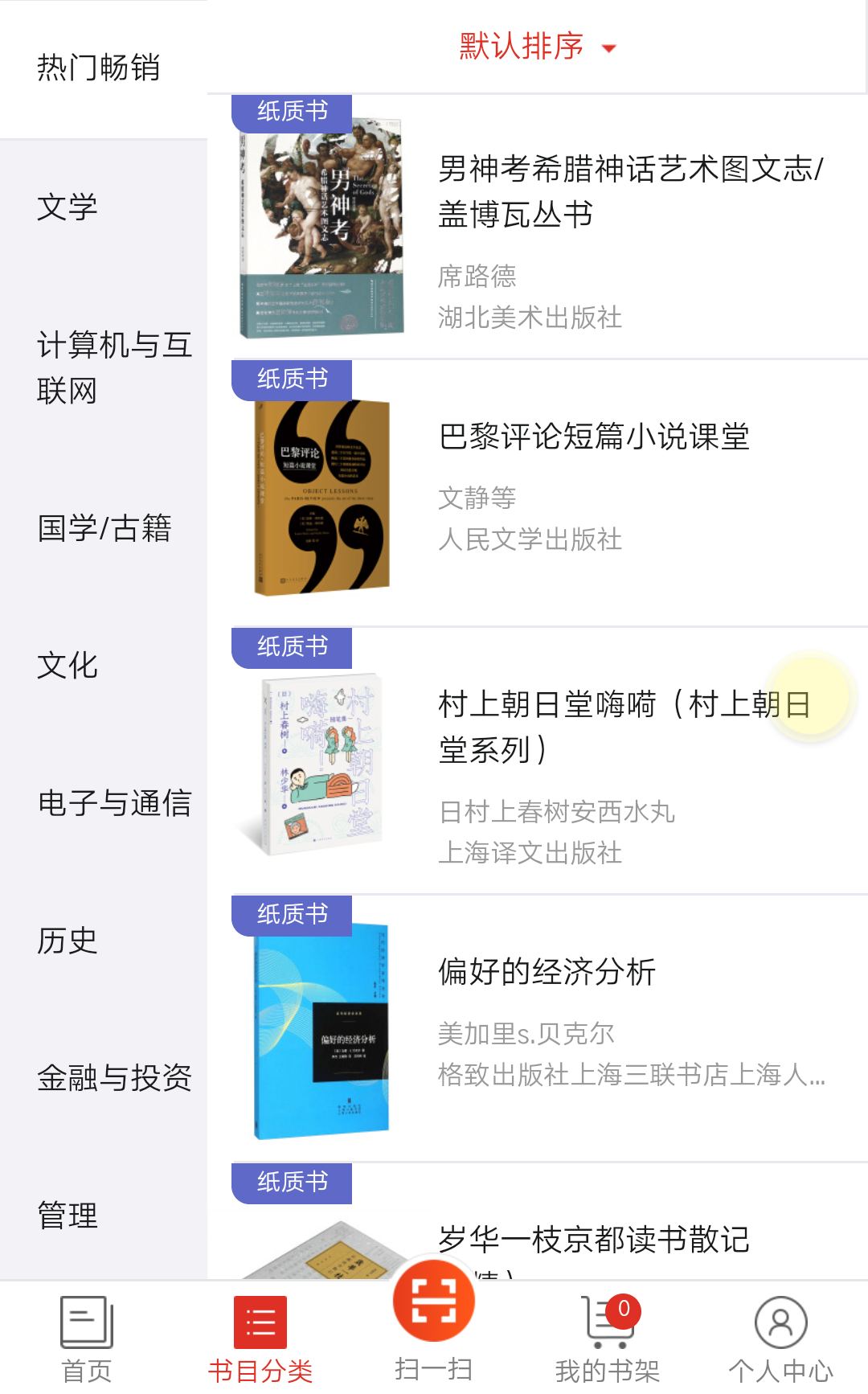Choose the 管理 category

point(104,1216)
